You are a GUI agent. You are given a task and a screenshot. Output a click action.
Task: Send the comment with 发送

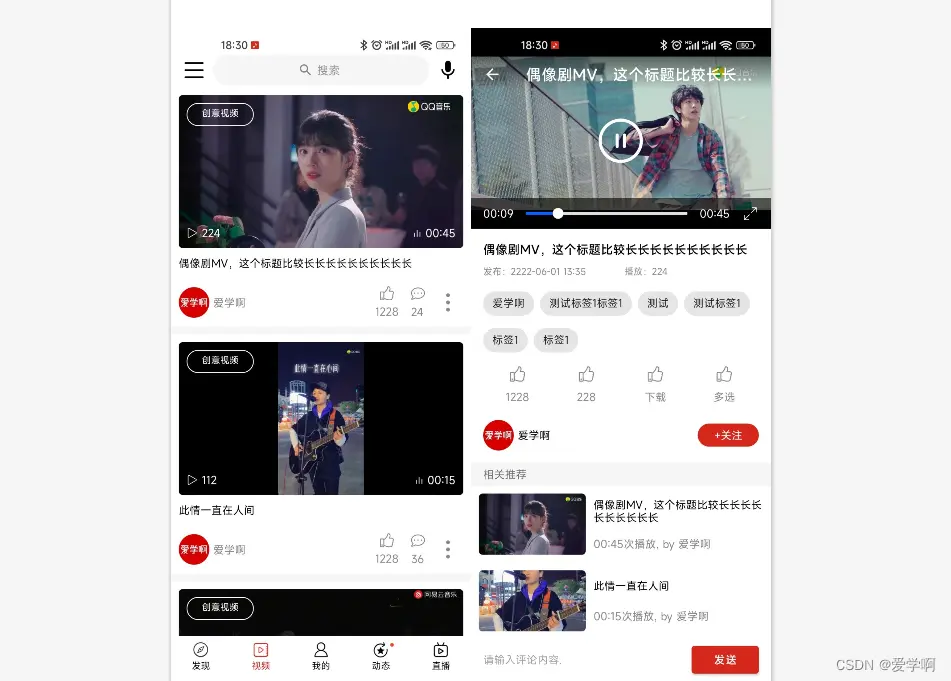pos(725,660)
